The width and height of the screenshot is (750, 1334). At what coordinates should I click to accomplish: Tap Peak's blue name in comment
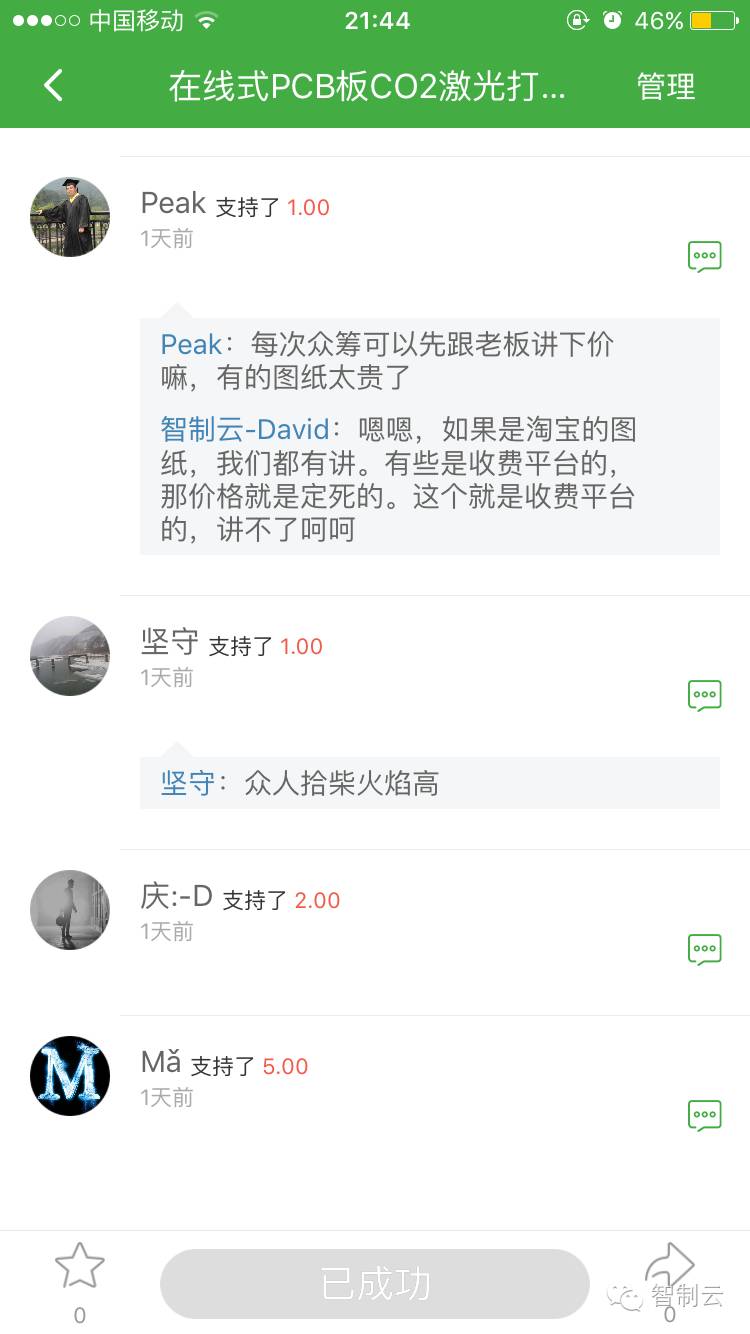[x=191, y=345]
